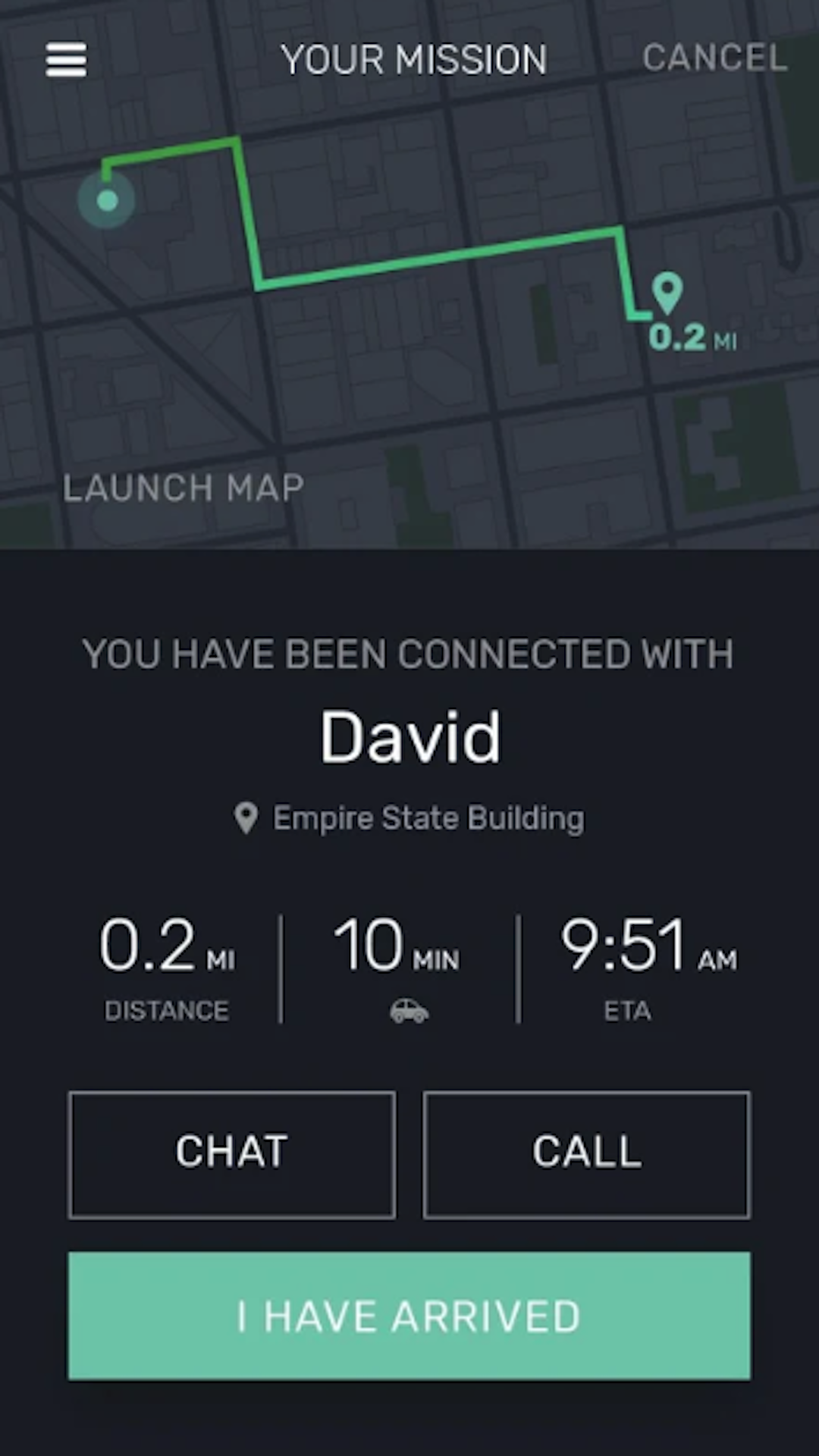
Task: Confirm with I Have Arrived
Action: coord(409,1316)
